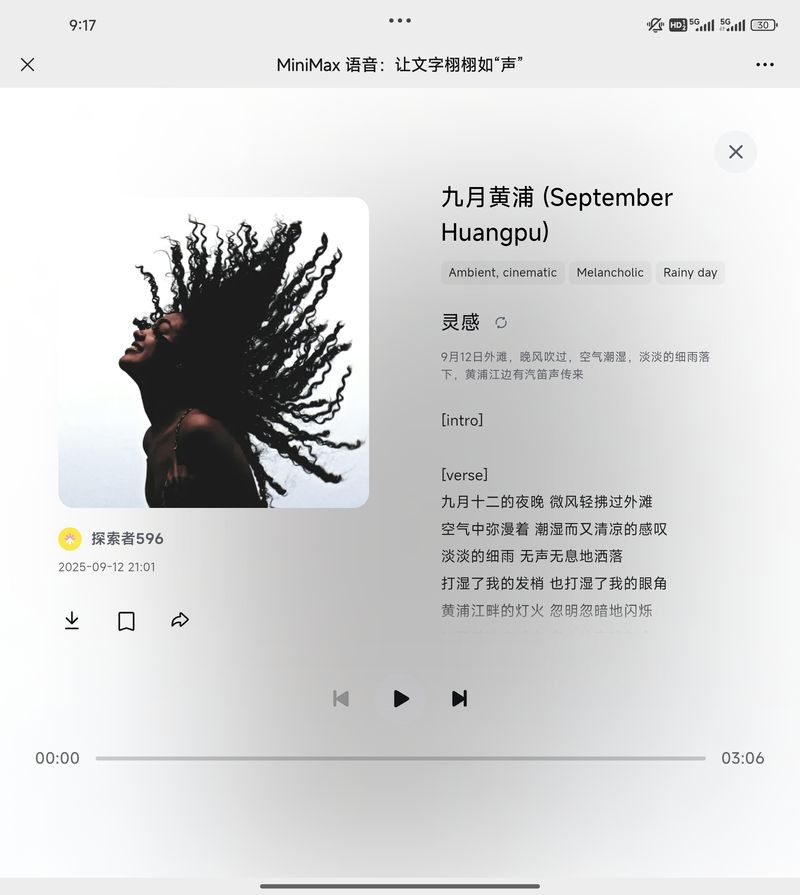Go to the previous track
This screenshot has height=895, width=800.
click(x=341, y=698)
